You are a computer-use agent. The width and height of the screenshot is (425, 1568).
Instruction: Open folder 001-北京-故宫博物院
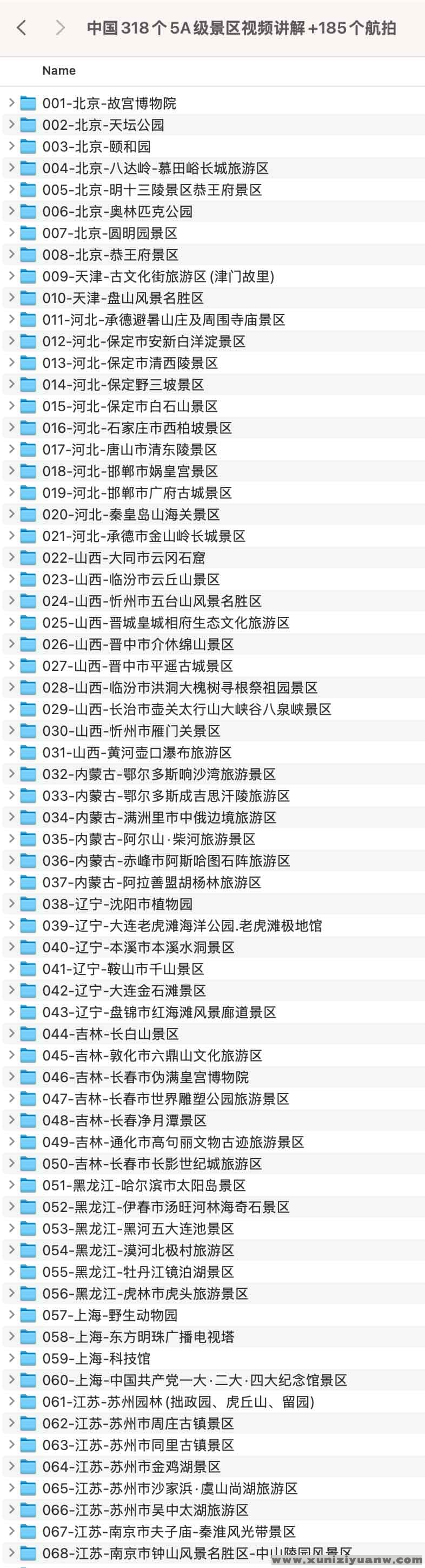click(109, 103)
